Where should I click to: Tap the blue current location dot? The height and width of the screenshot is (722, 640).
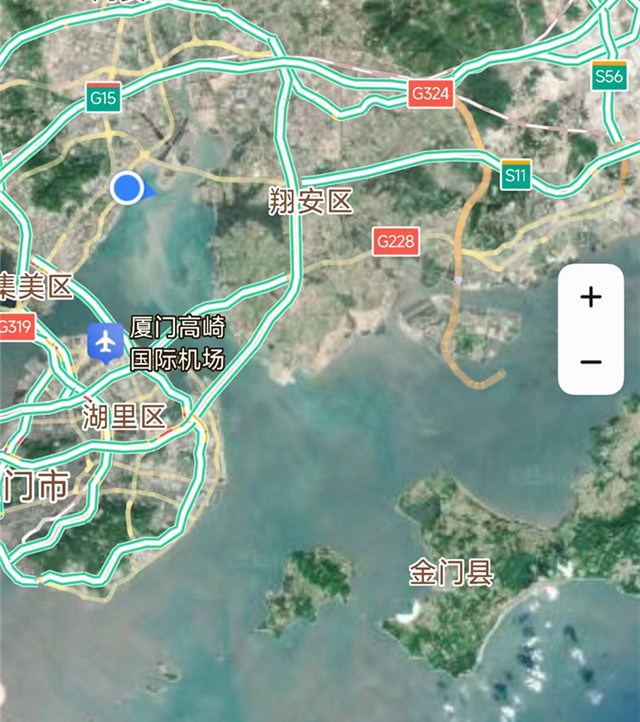127,188
